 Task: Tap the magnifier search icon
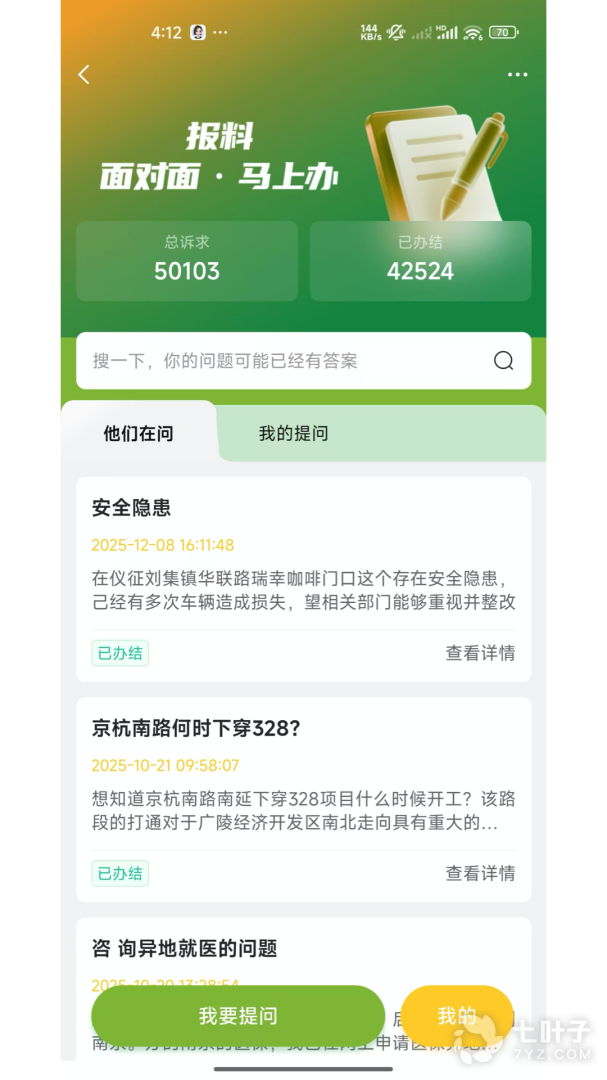(x=503, y=361)
